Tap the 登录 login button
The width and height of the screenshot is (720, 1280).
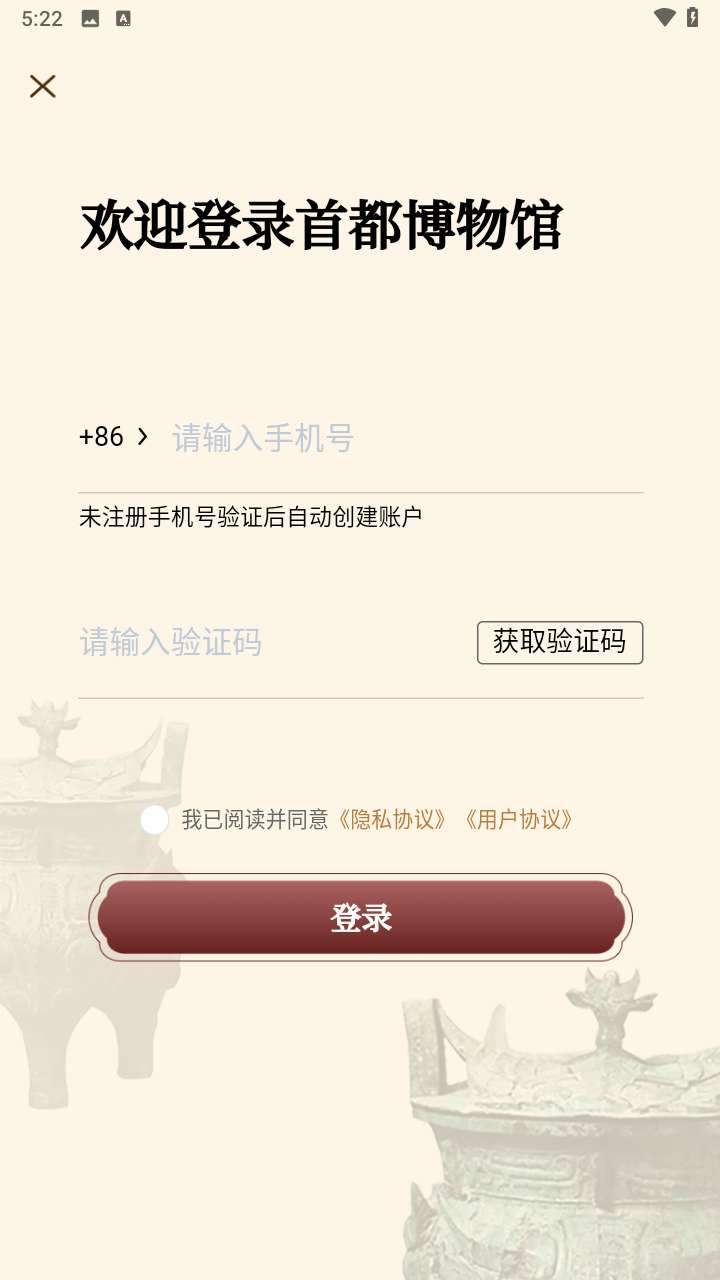(361, 918)
